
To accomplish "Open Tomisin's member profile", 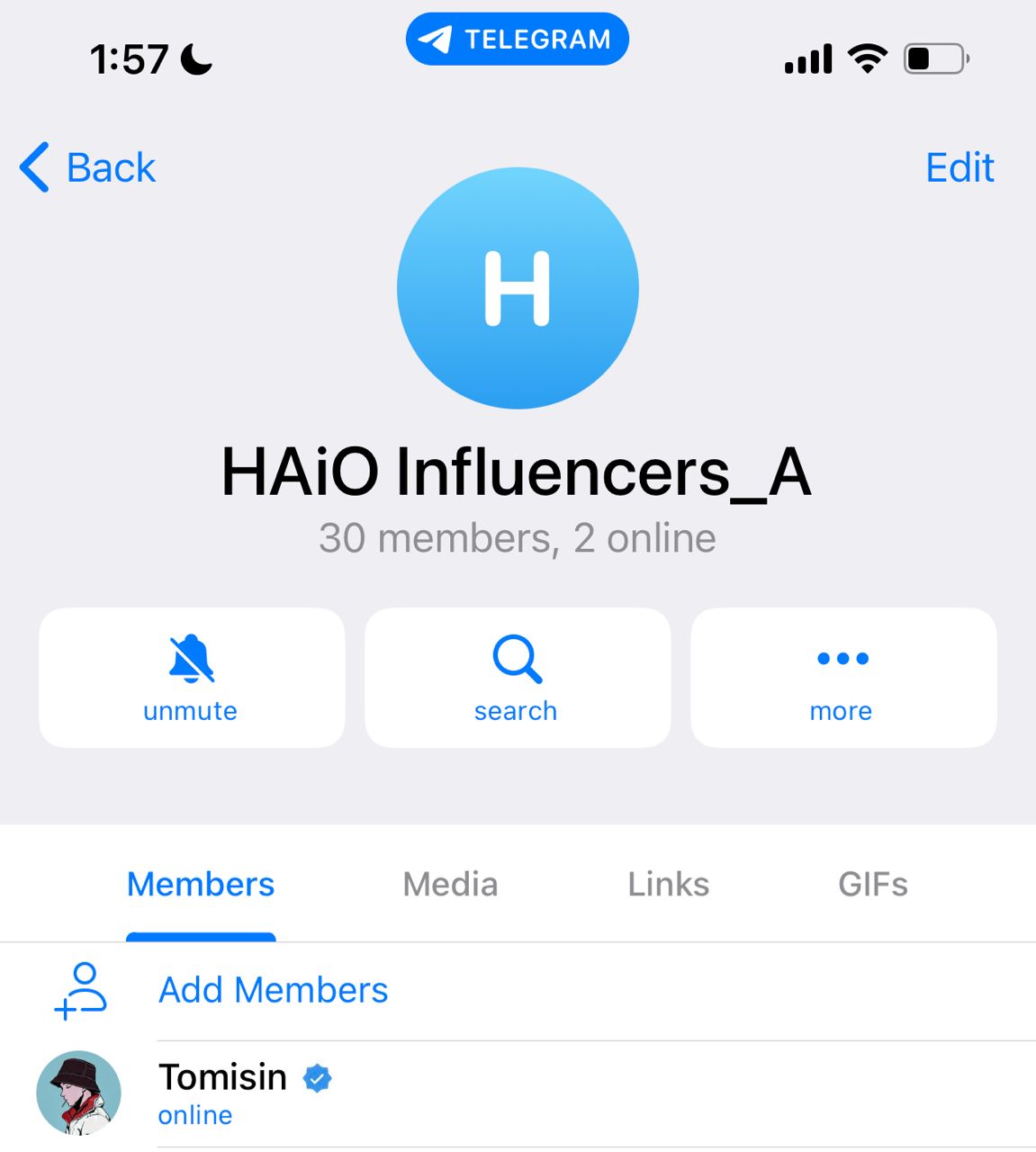I will (222, 1093).
